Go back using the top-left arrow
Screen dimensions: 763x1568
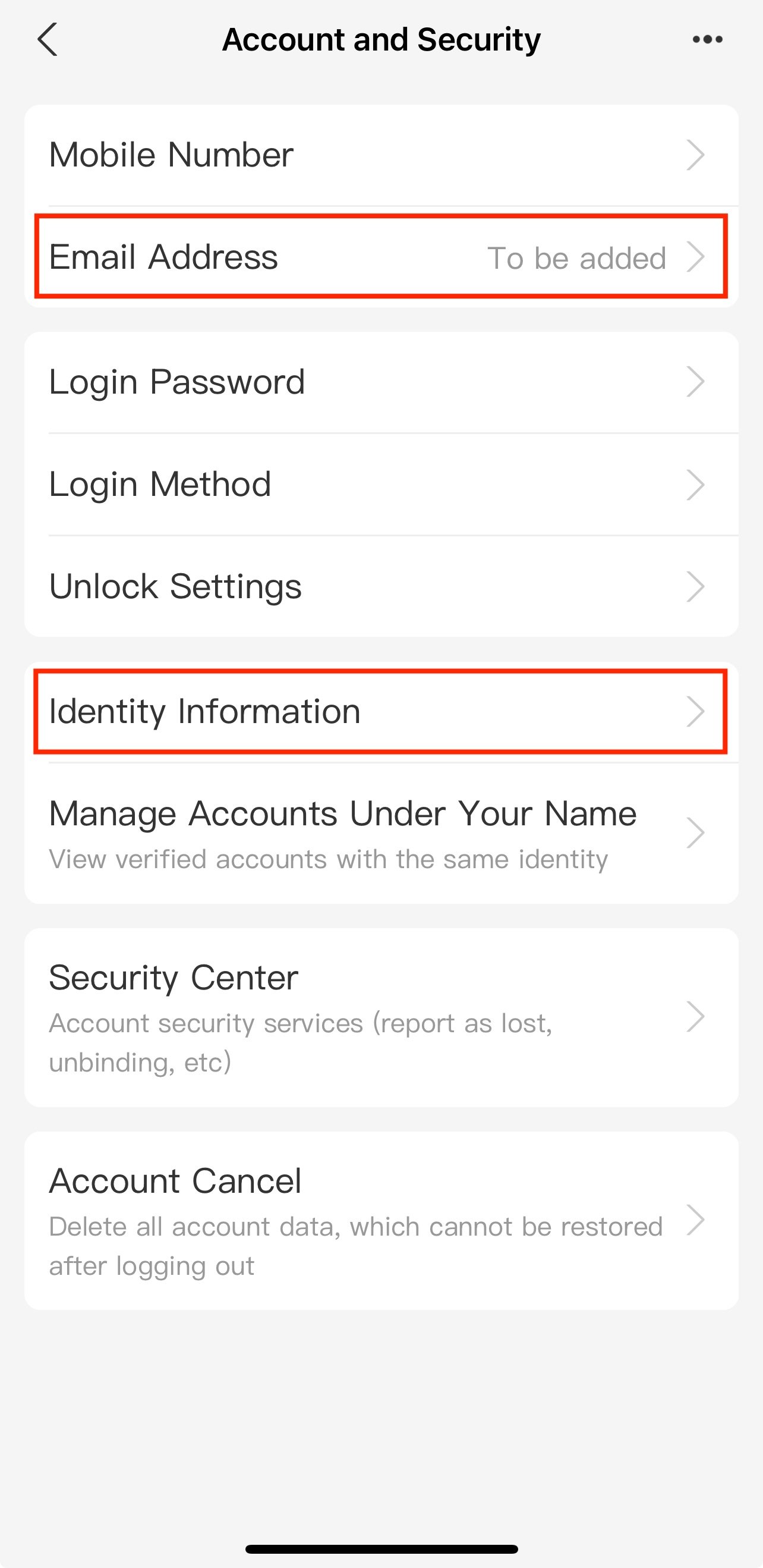48,40
